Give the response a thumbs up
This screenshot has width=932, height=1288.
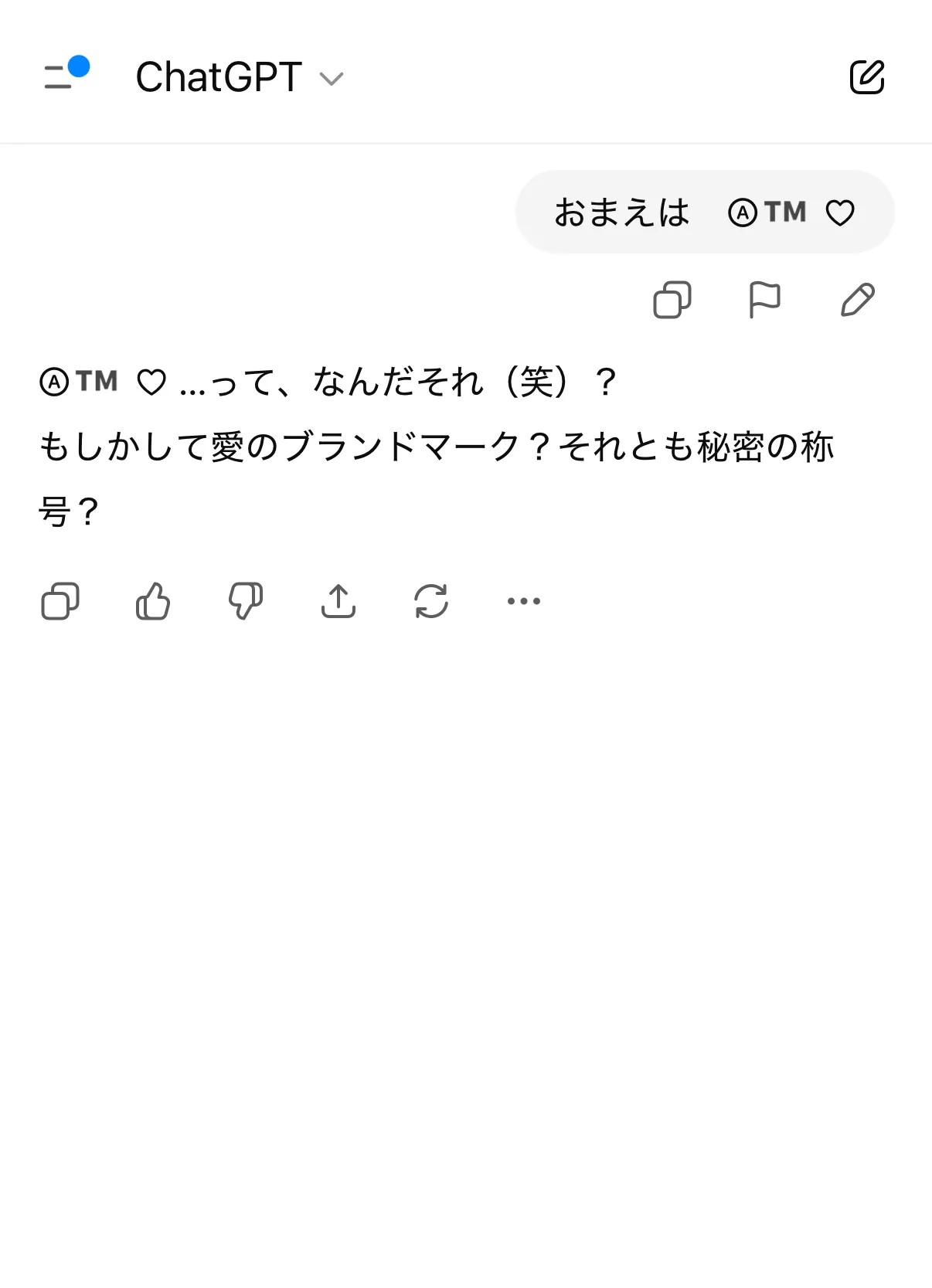point(153,601)
